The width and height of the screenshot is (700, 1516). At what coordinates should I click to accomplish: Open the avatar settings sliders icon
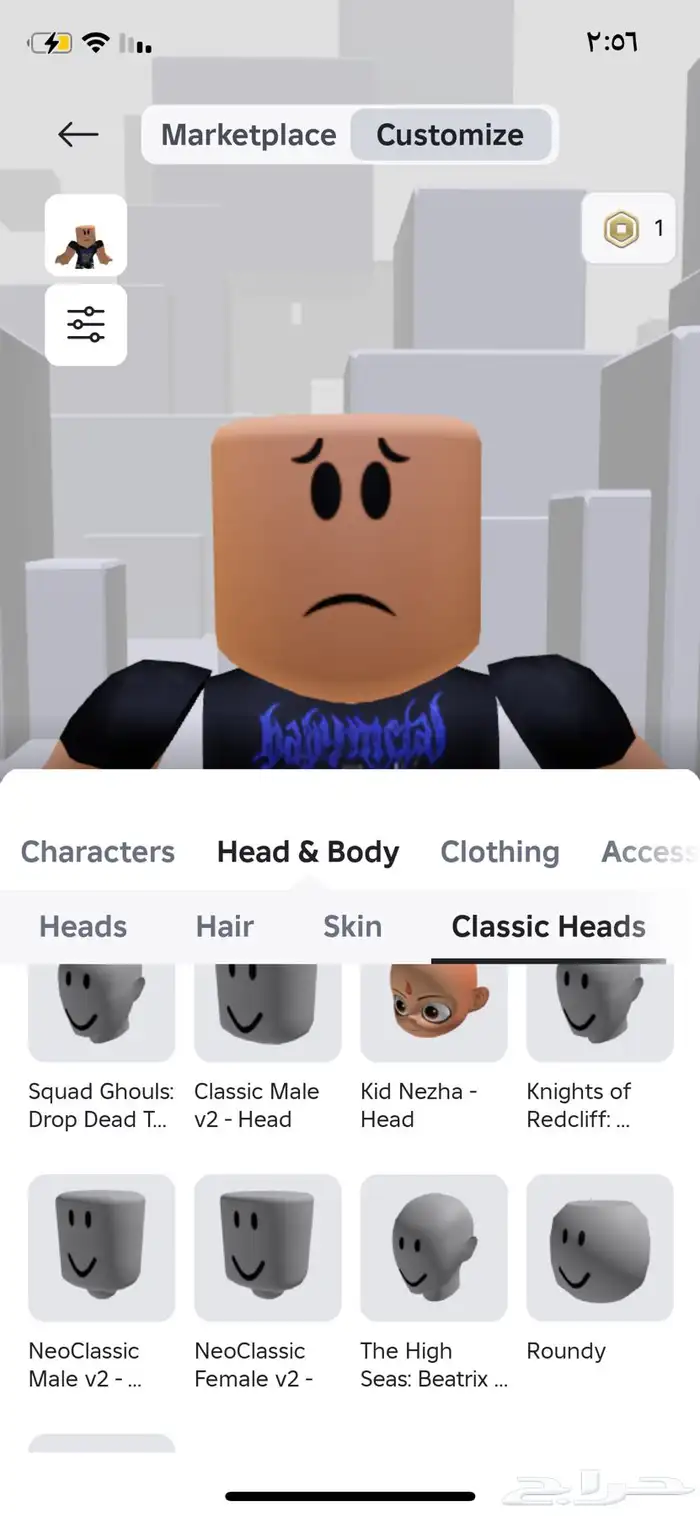[86, 324]
